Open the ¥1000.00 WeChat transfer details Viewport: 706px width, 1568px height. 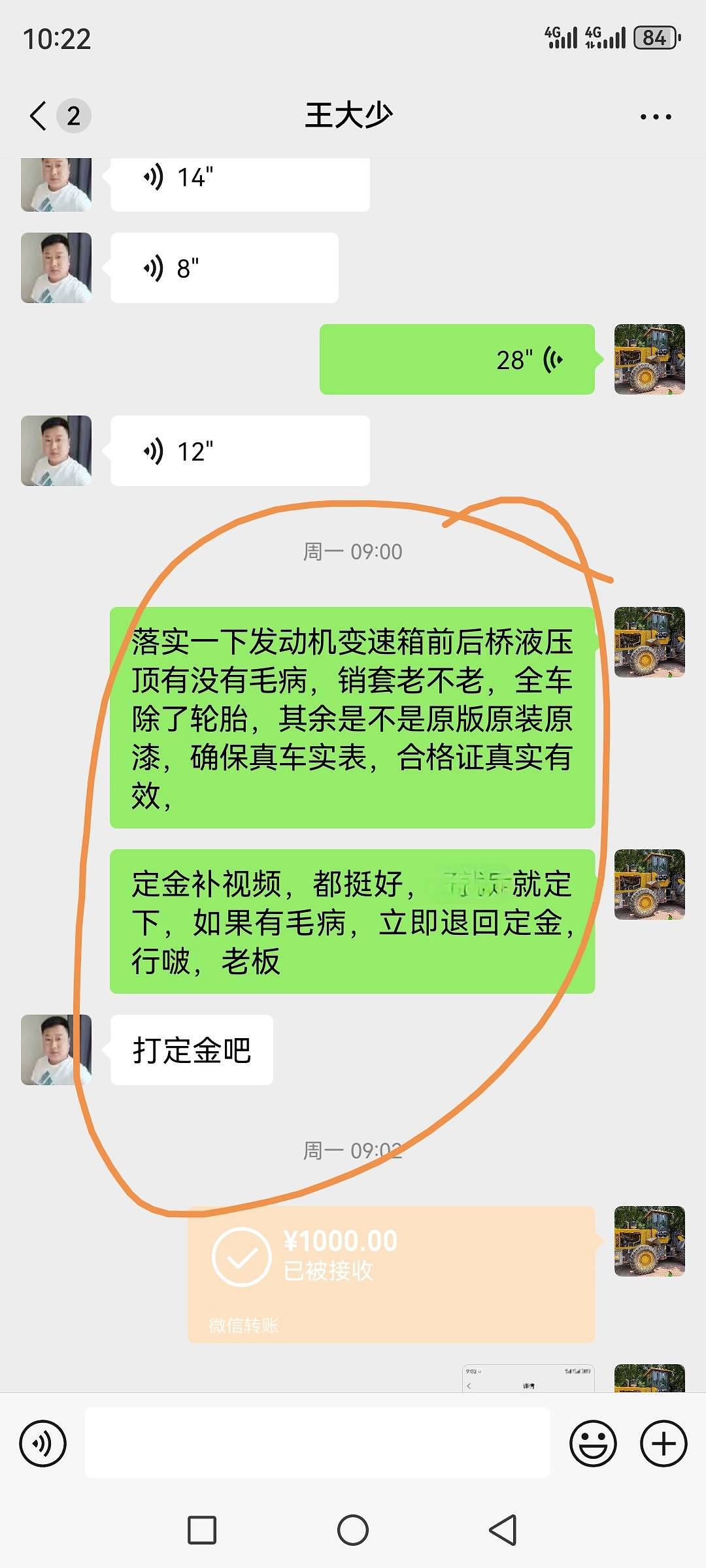[x=391, y=1273]
